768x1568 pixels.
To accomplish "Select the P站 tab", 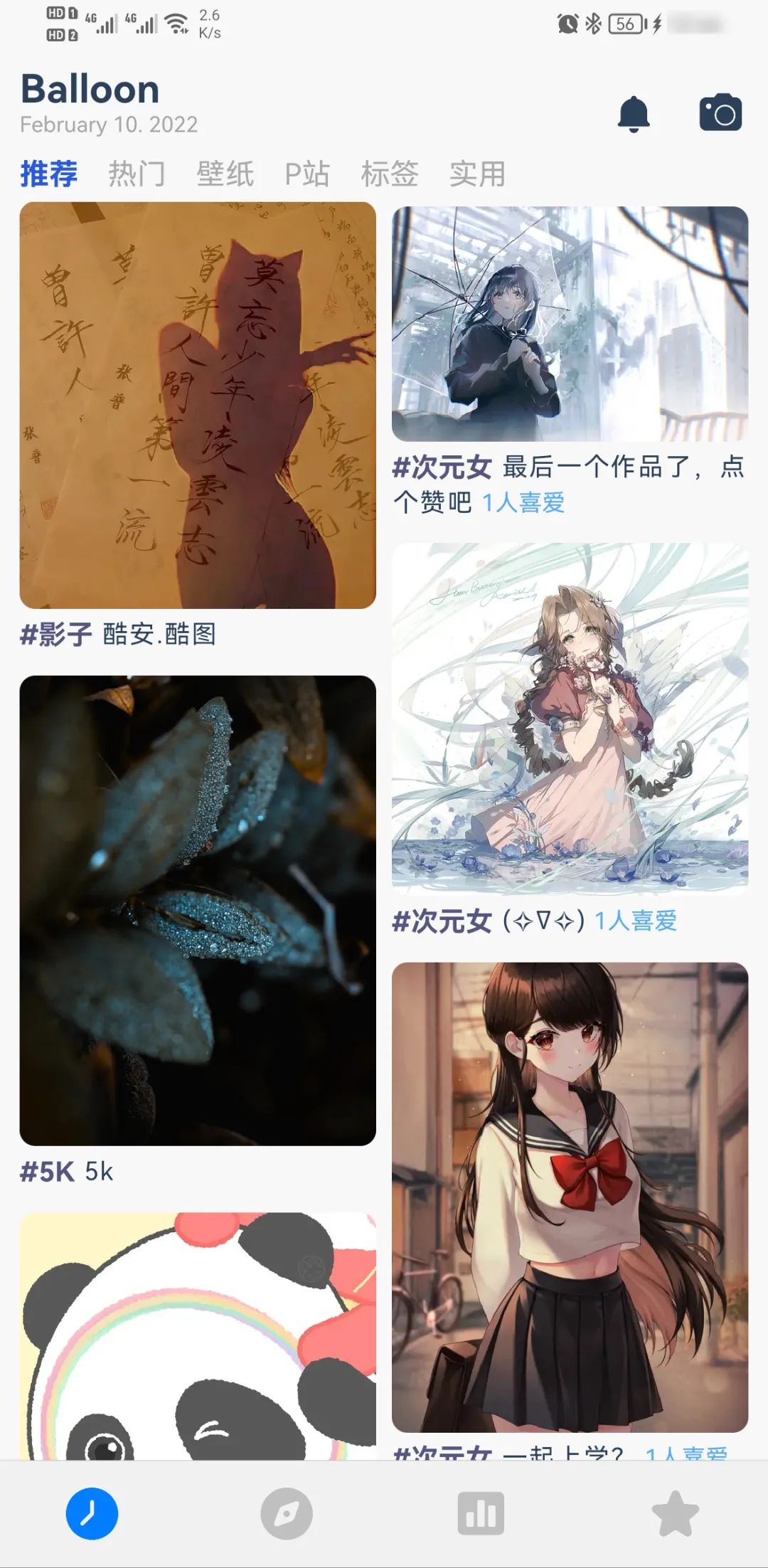I will pos(307,174).
